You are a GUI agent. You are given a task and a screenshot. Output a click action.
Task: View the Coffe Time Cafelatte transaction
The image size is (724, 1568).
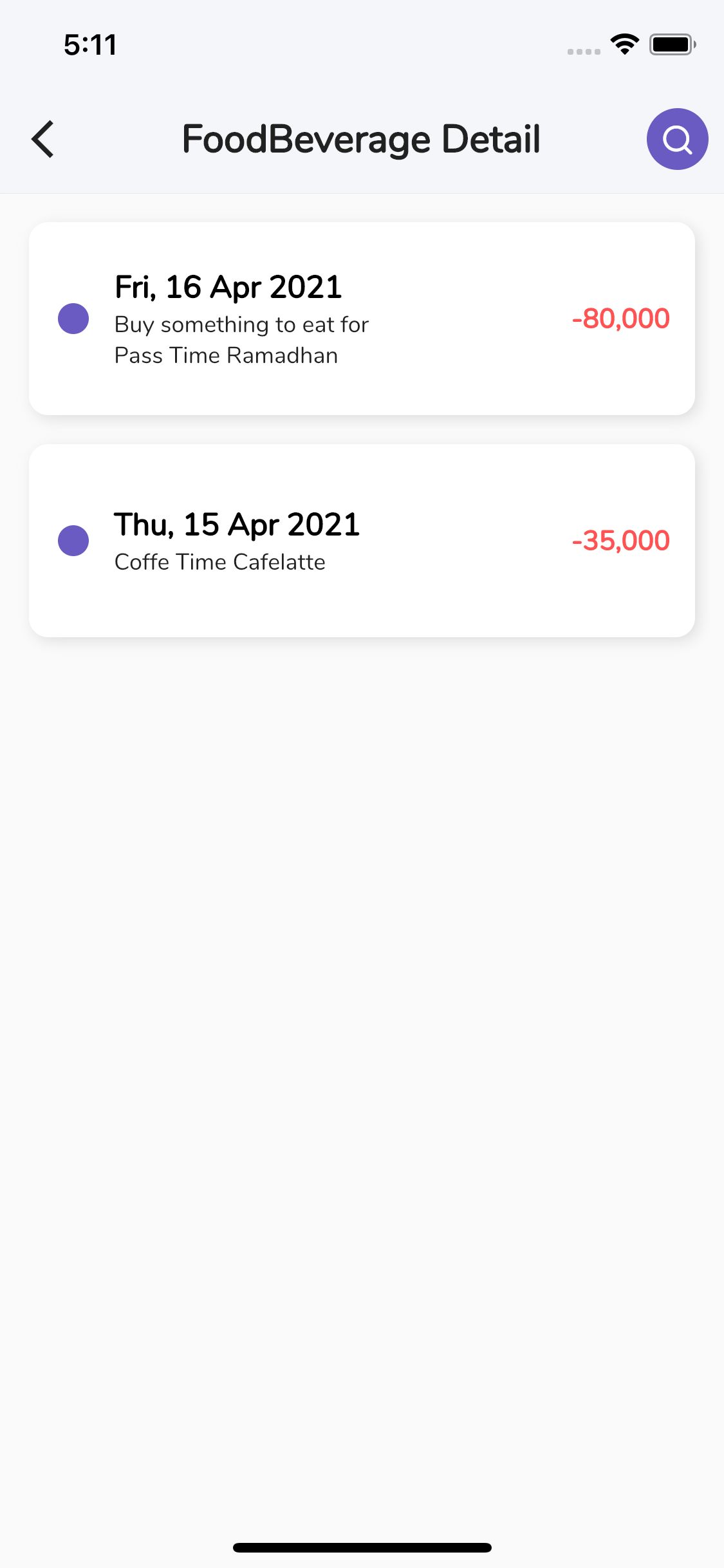(362, 541)
